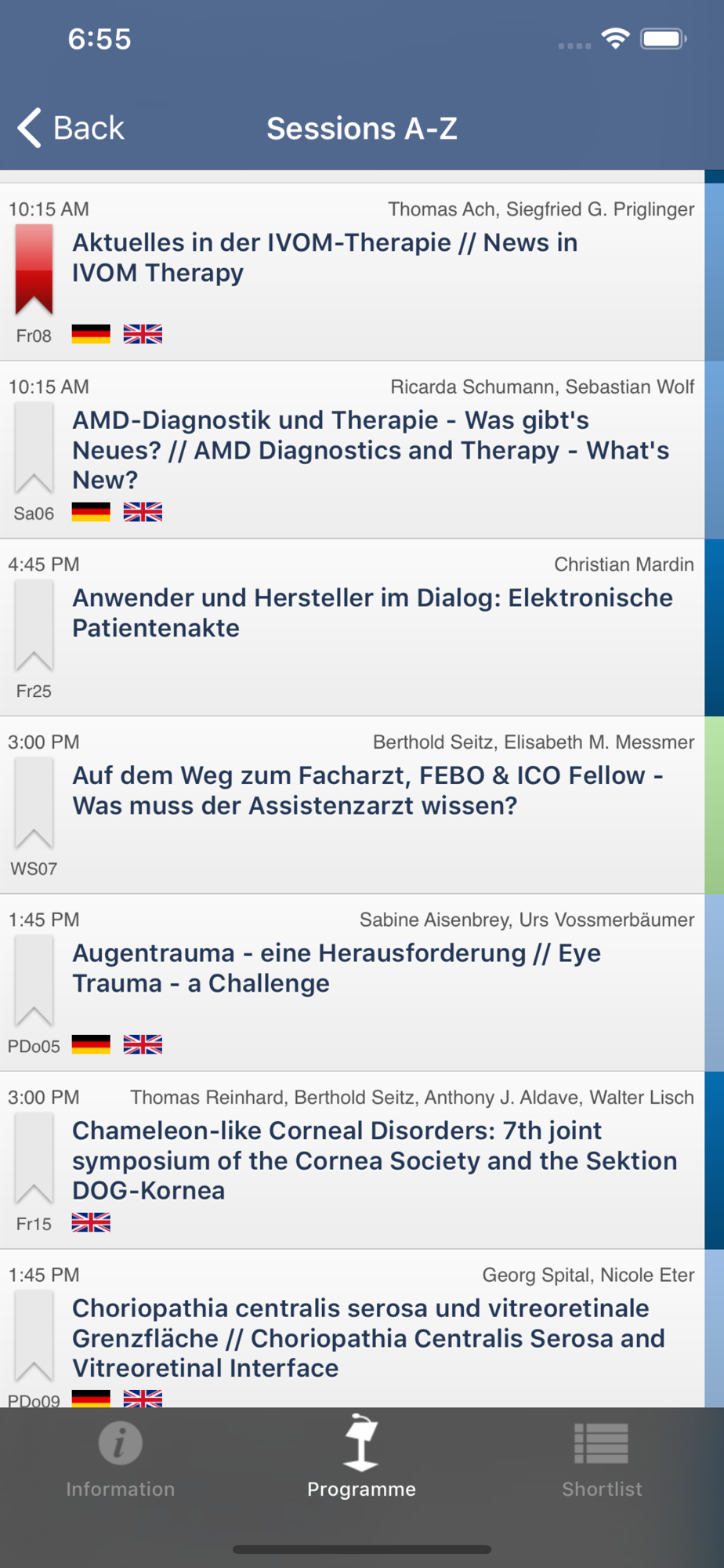Open the Elektronische Patientenakte session
Screen dimensions: 724x1568
[353, 627]
